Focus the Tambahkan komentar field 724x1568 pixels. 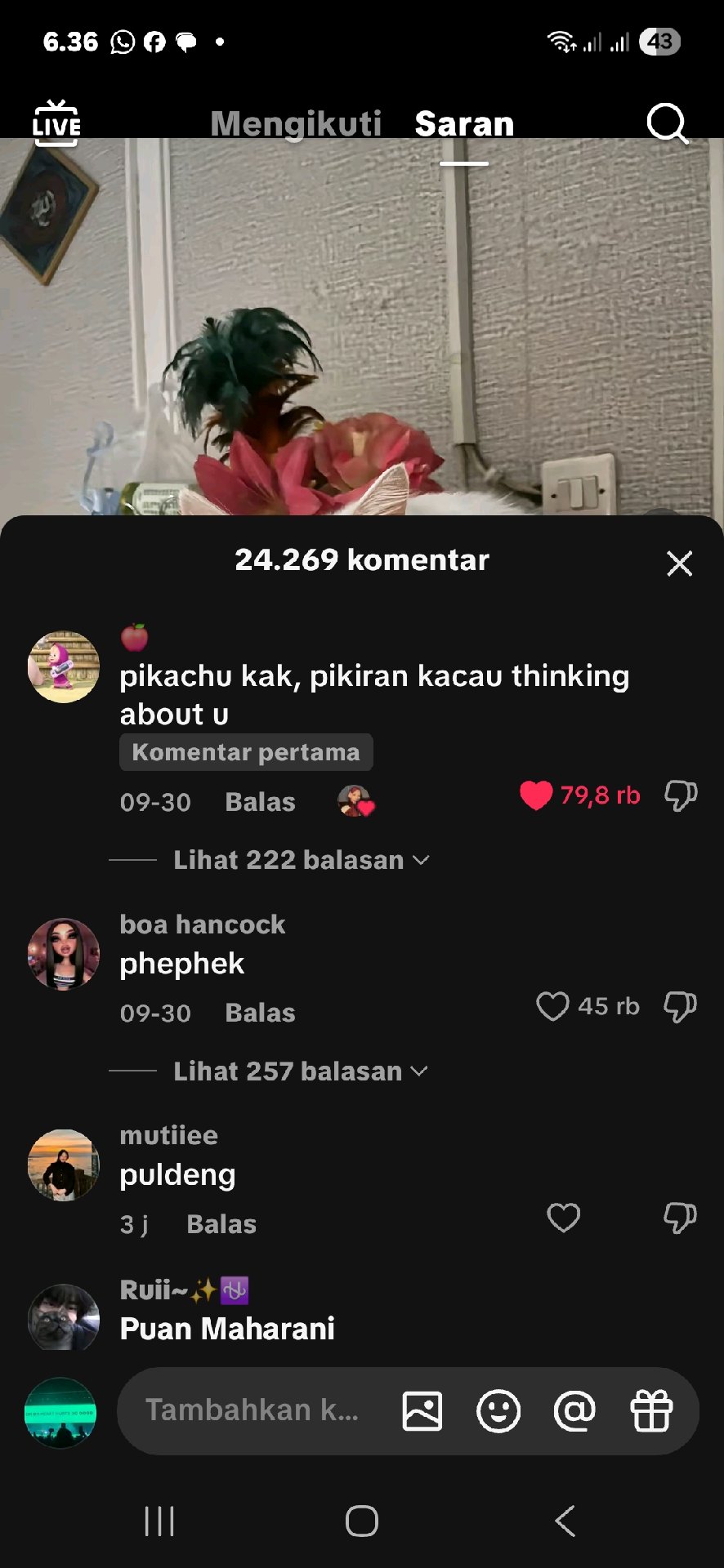pyautogui.click(x=252, y=1410)
